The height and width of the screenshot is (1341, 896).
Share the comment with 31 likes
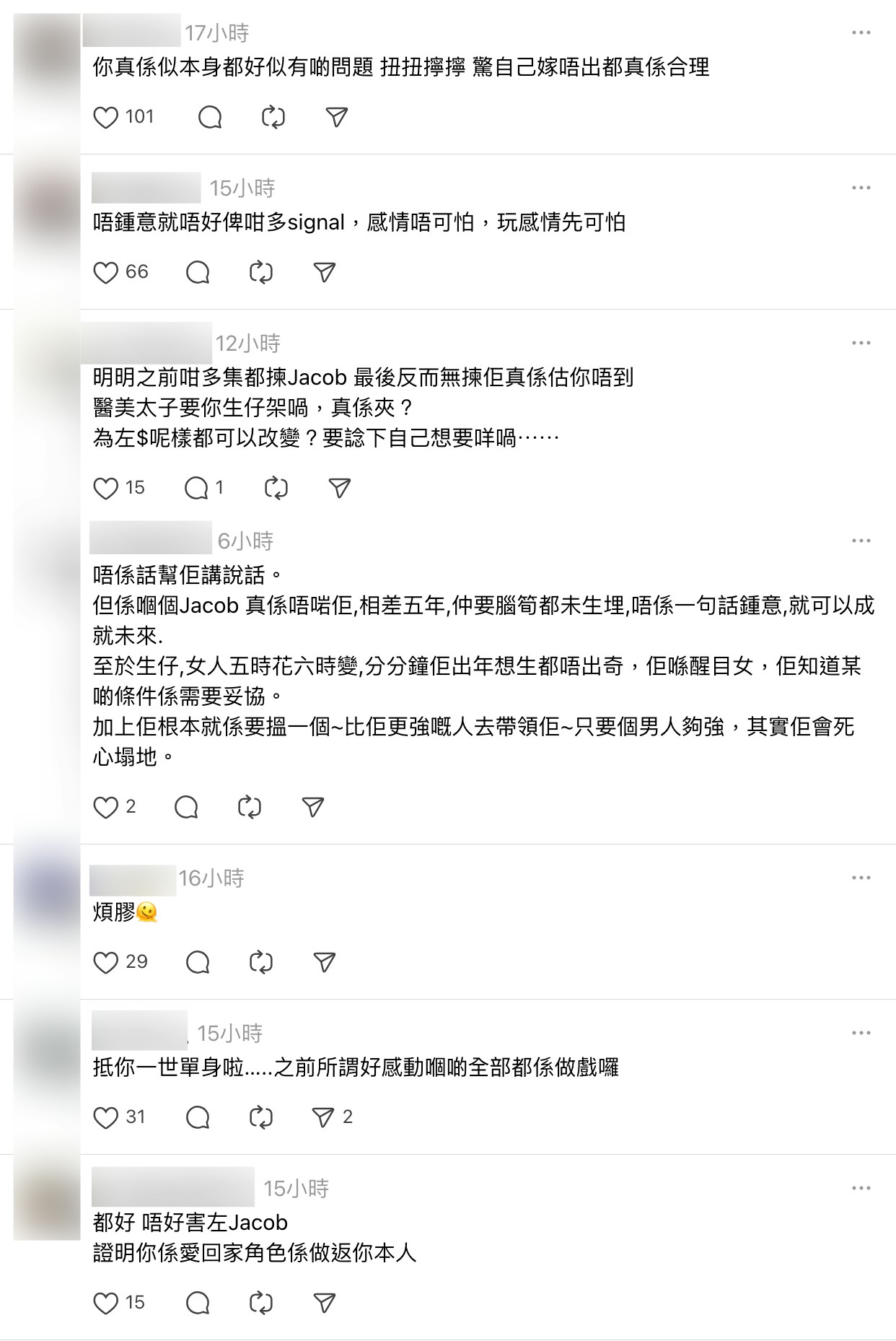click(x=324, y=1117)
